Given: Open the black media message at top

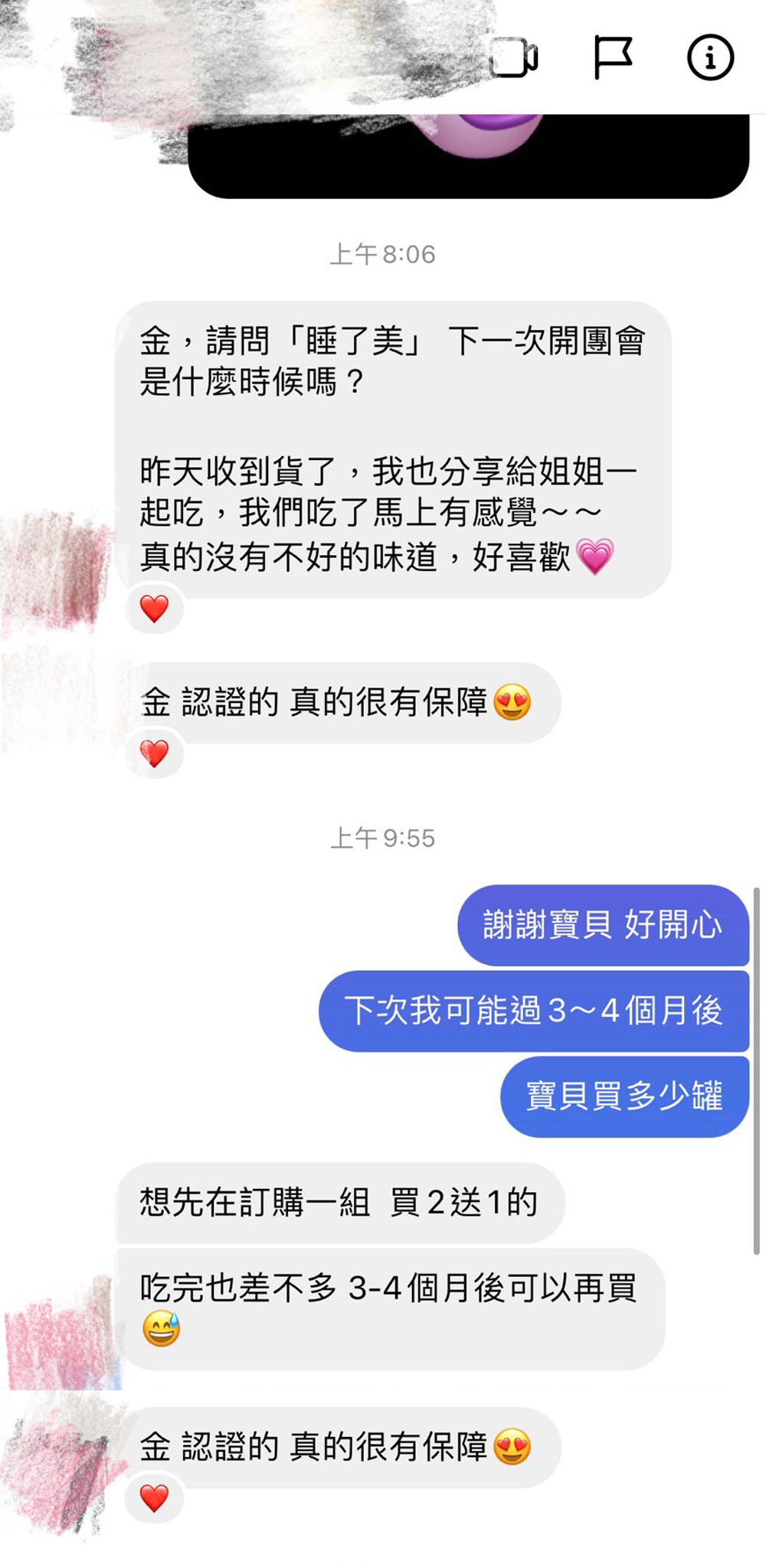Looking at the screenshot, I should [x=469, y=155].
